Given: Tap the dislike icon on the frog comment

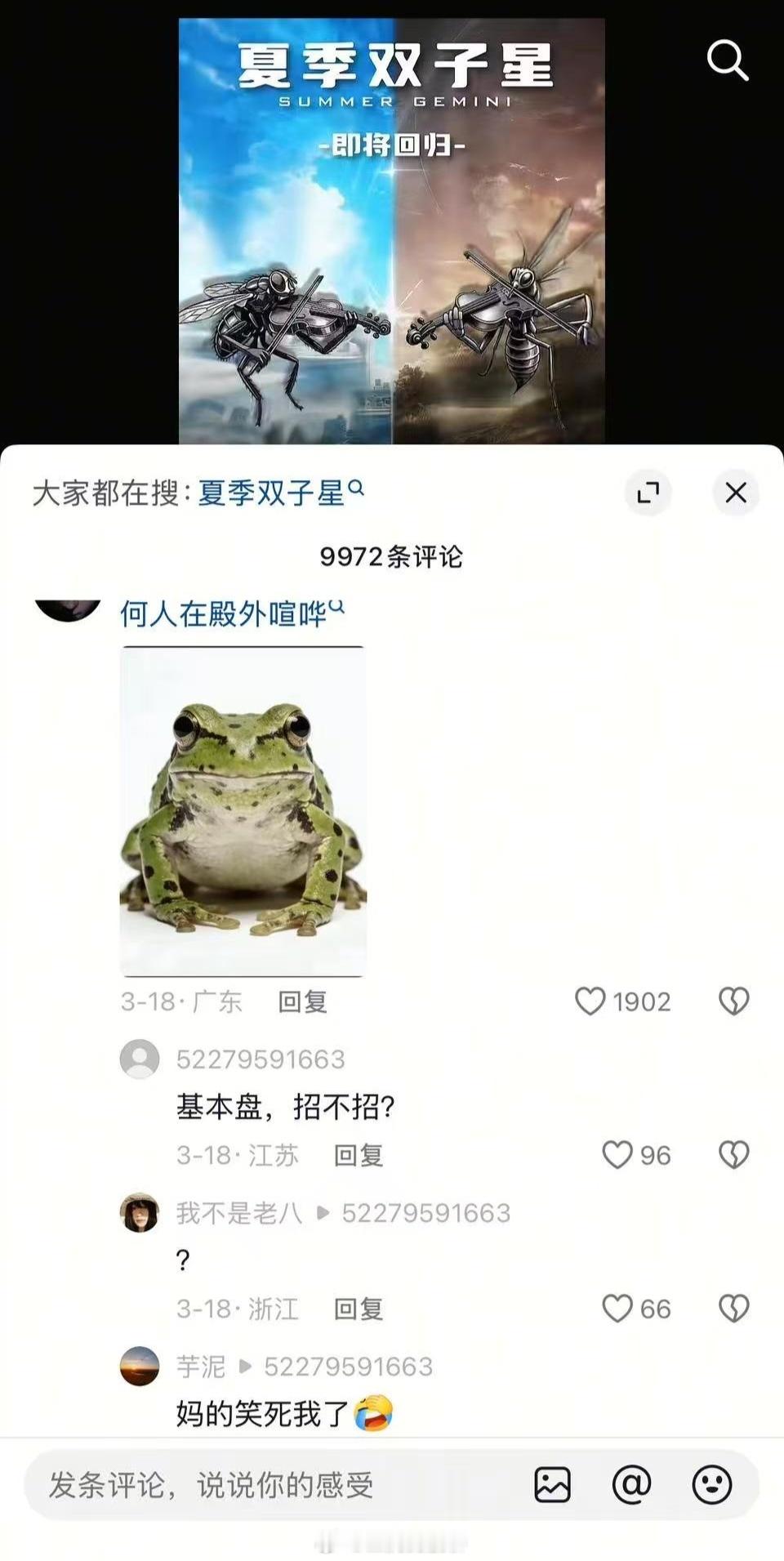Looking at the screenshot, I should point(733,1000).
